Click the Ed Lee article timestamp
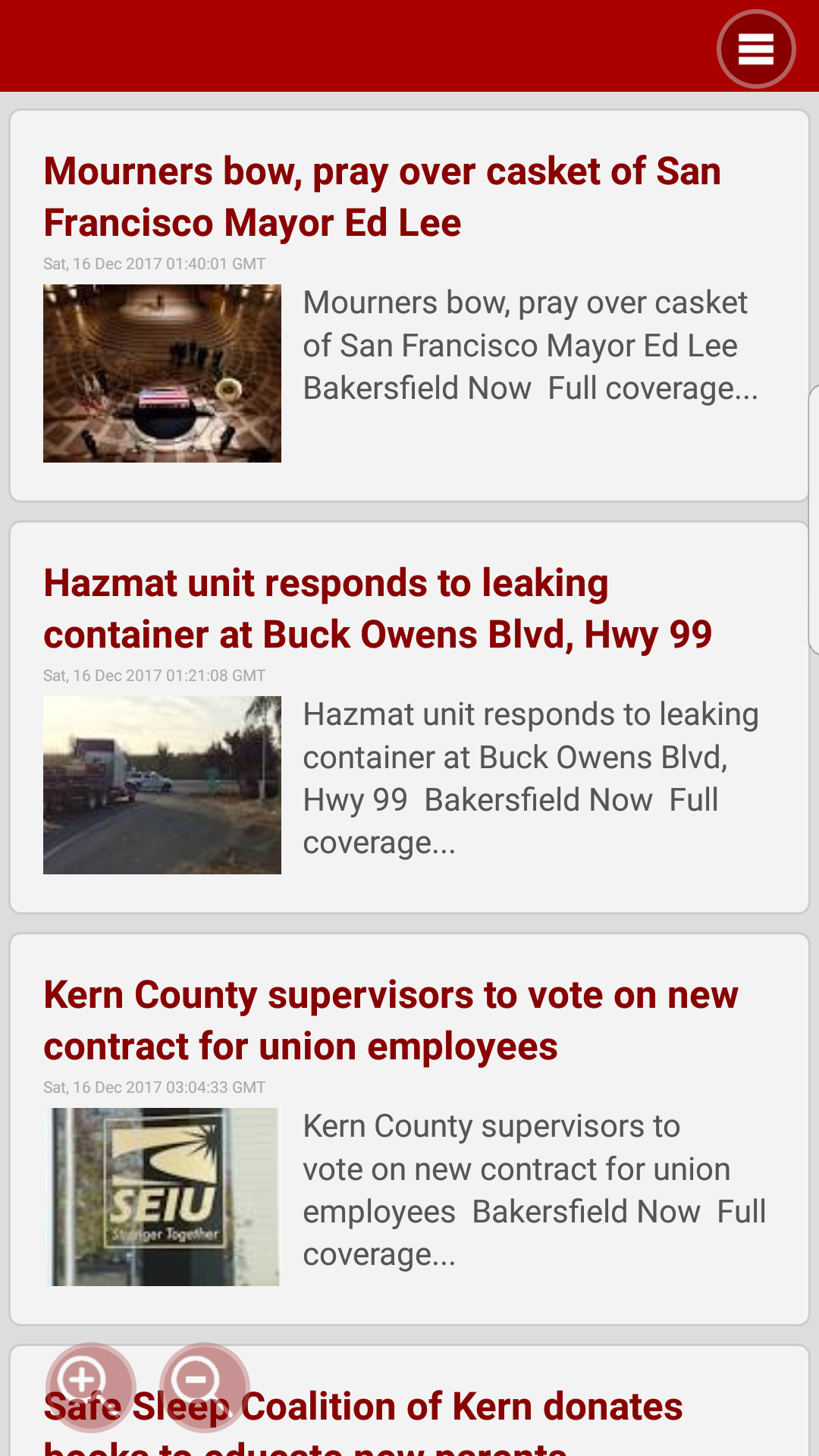This screenshot has height=1456, width=819. coord(154,263)
